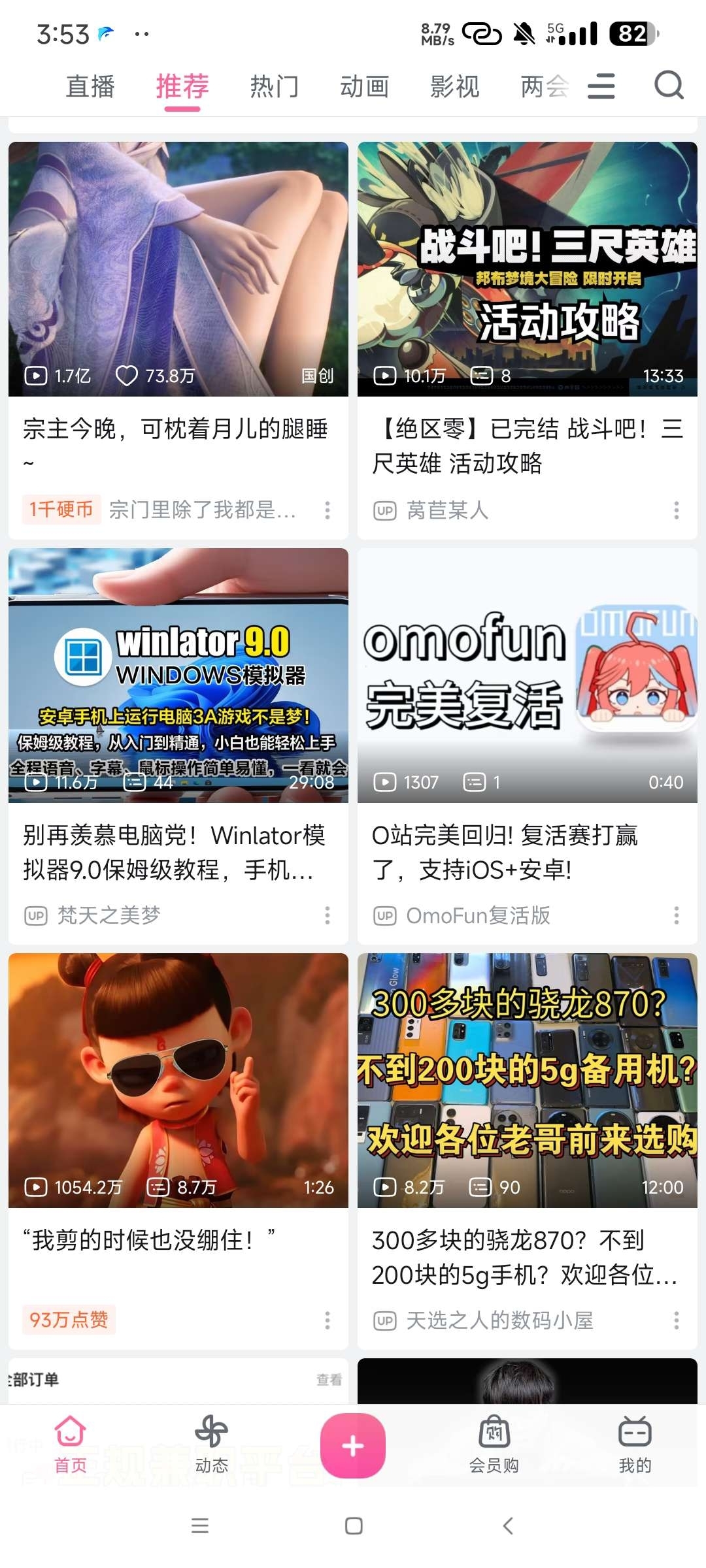
Task: Open more options for OmoFun复活版's video
Action: click(676, 915)
